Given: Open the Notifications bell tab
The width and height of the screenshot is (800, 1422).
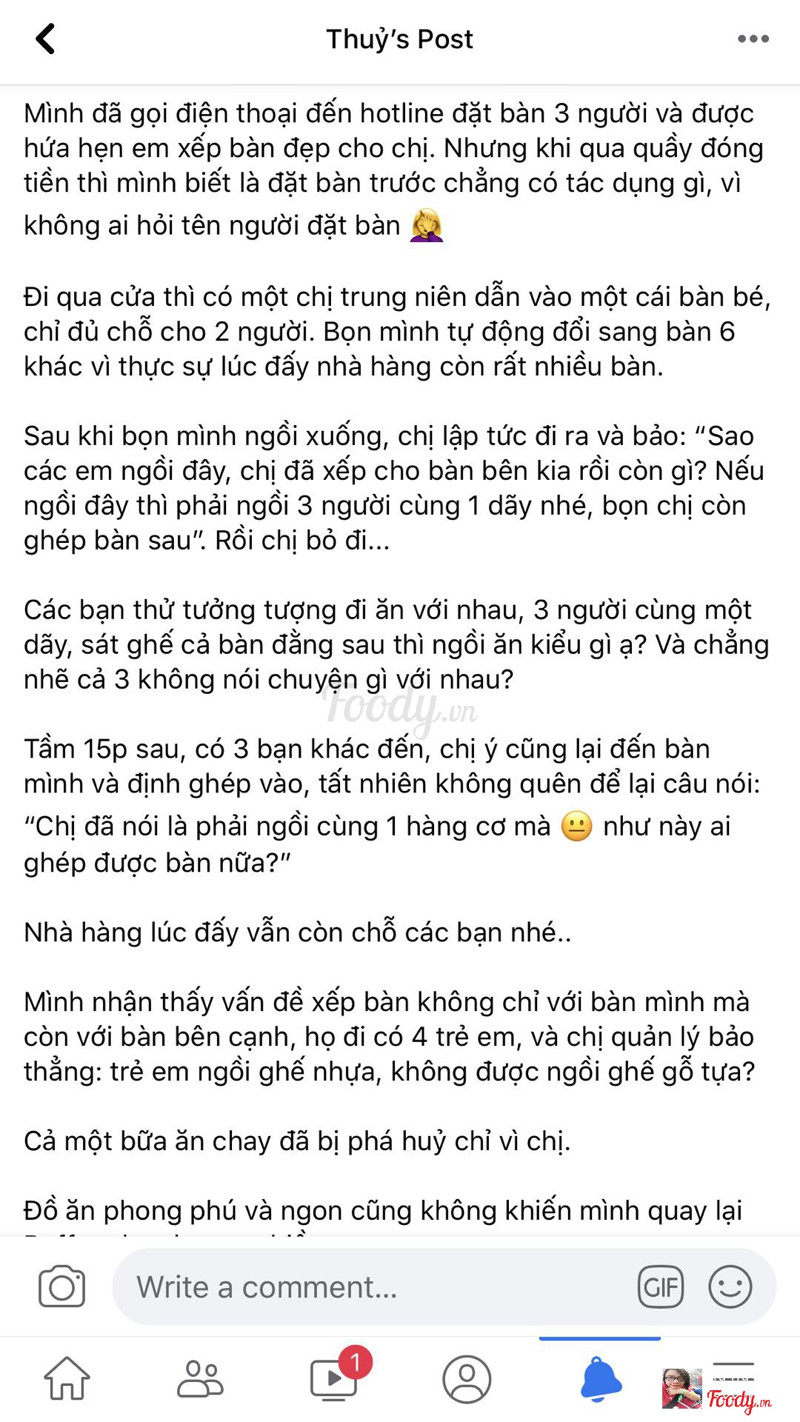Looking at the screenshot, I should point(600,1378).
